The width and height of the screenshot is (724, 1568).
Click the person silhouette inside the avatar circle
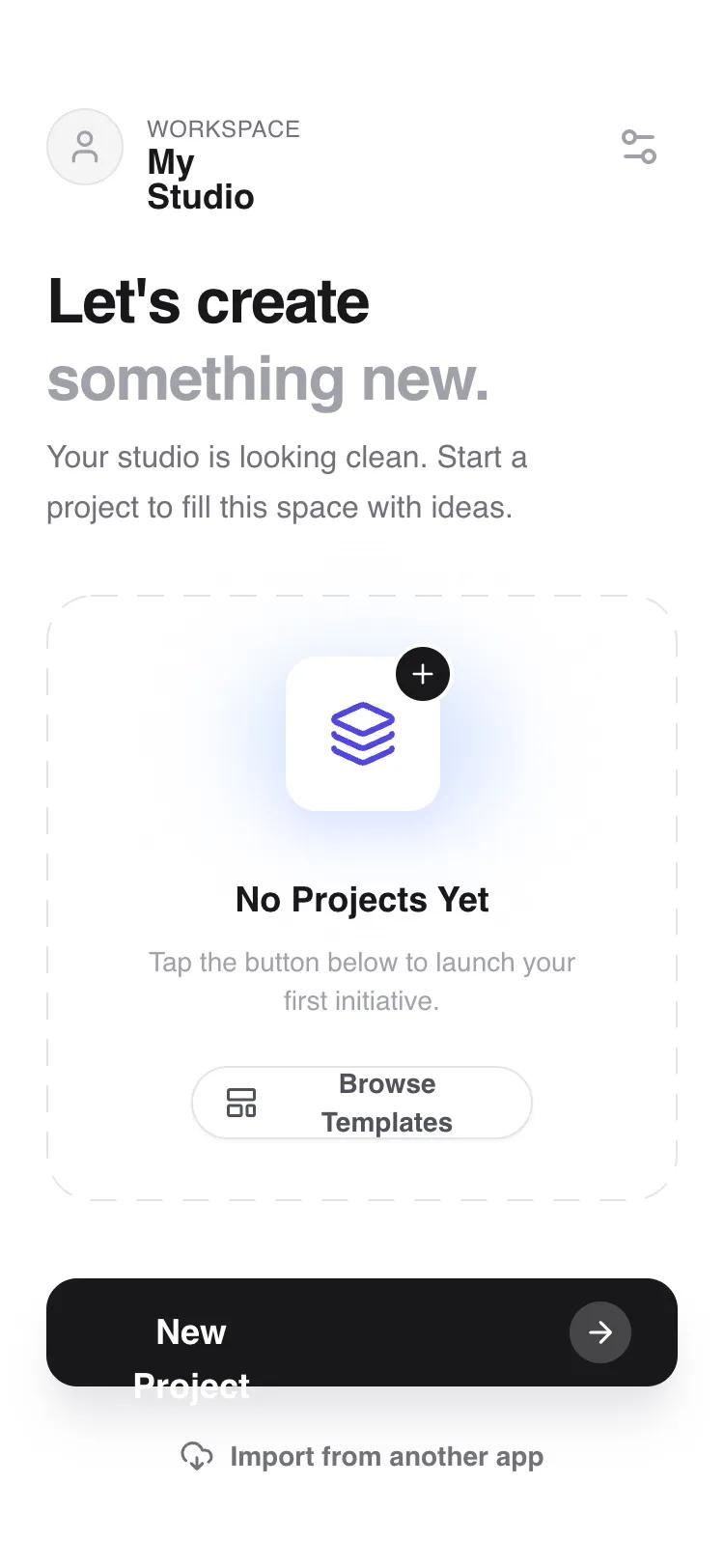tap(85, 147)
